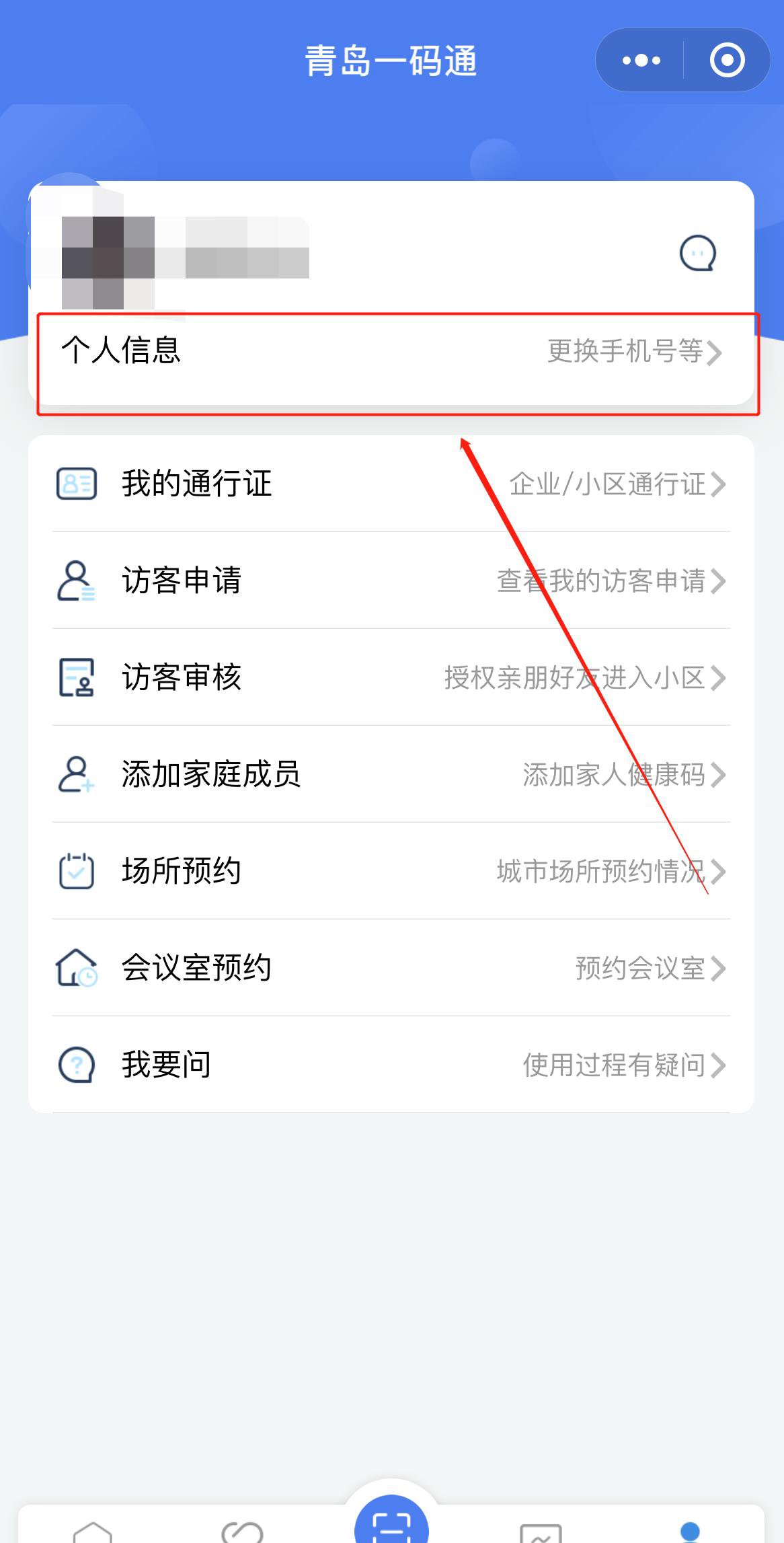Select 添加家庭成员

point(391,774)
